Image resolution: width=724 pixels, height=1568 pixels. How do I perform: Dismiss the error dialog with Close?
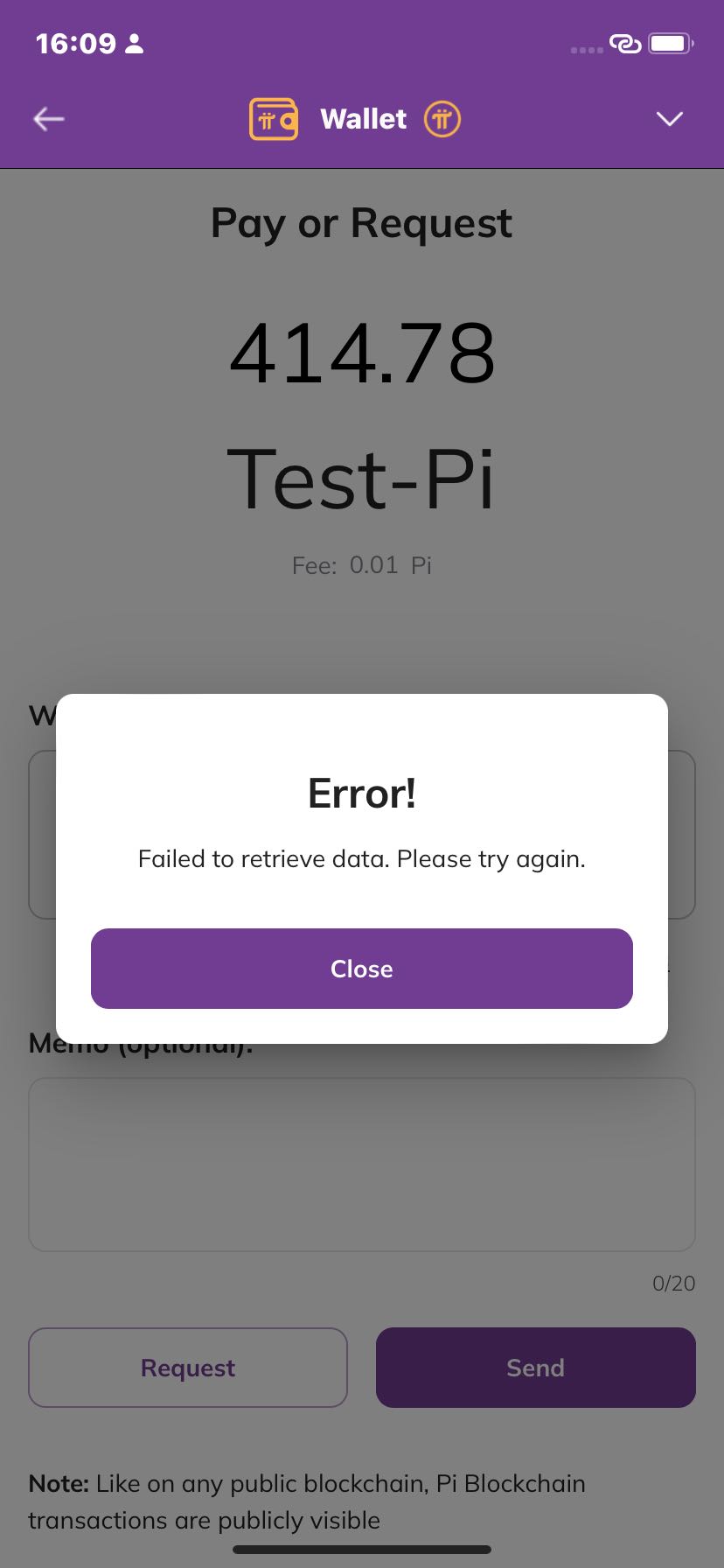point(361,968)
